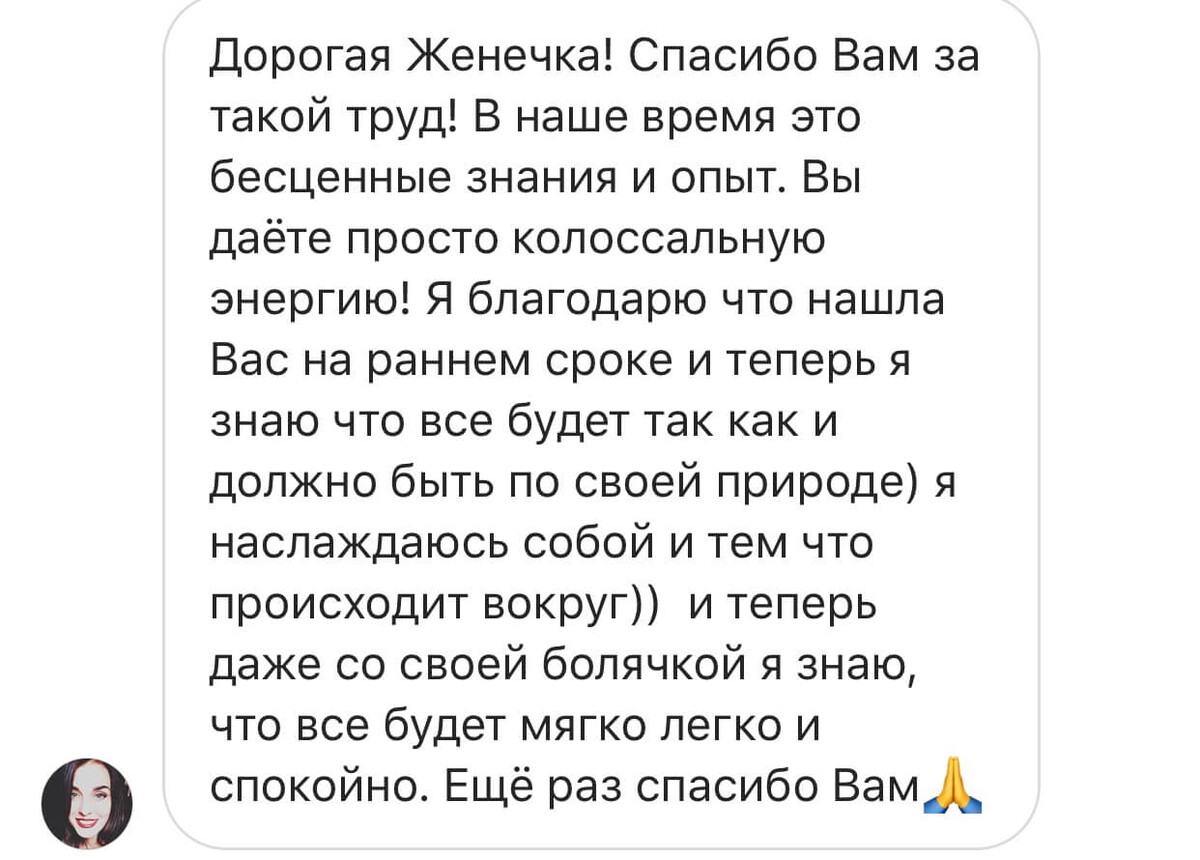This screenshot has width=1200, height=860.
Task: Open the sender's profile avatar
Action: click(x=86, y=803)
